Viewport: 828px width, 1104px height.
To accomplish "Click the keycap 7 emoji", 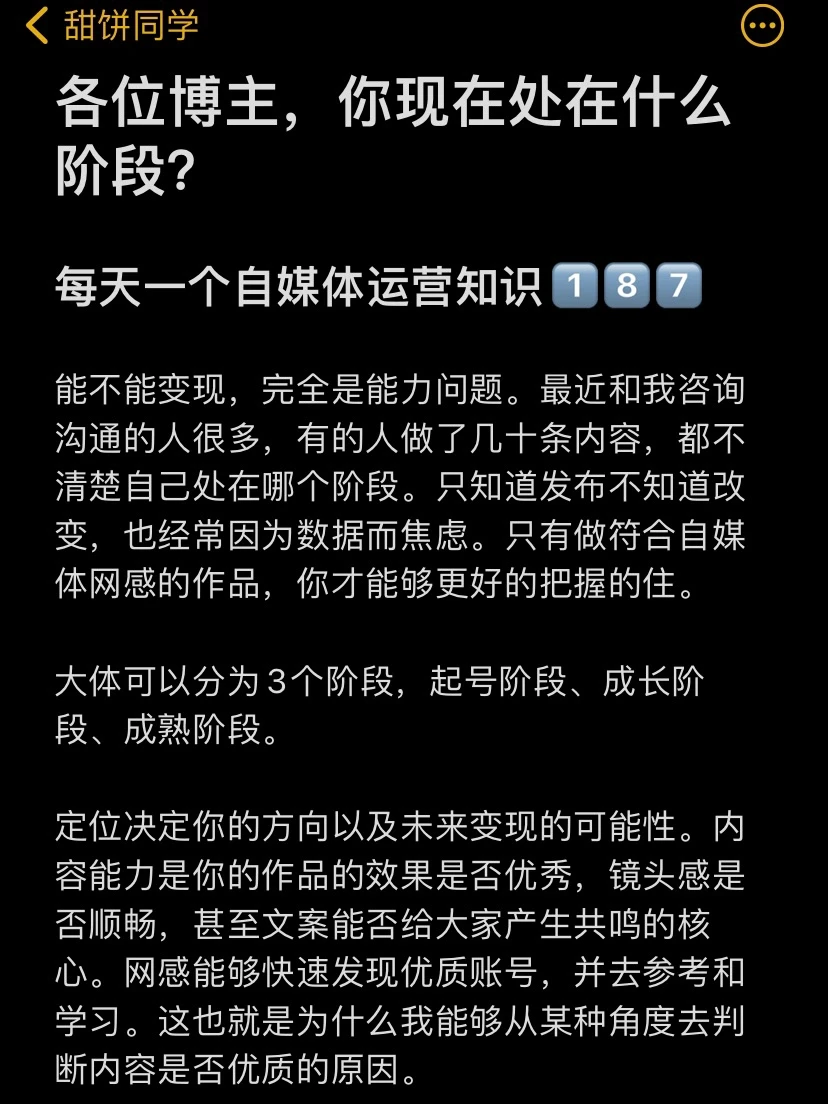I will (x=677, y=287).
